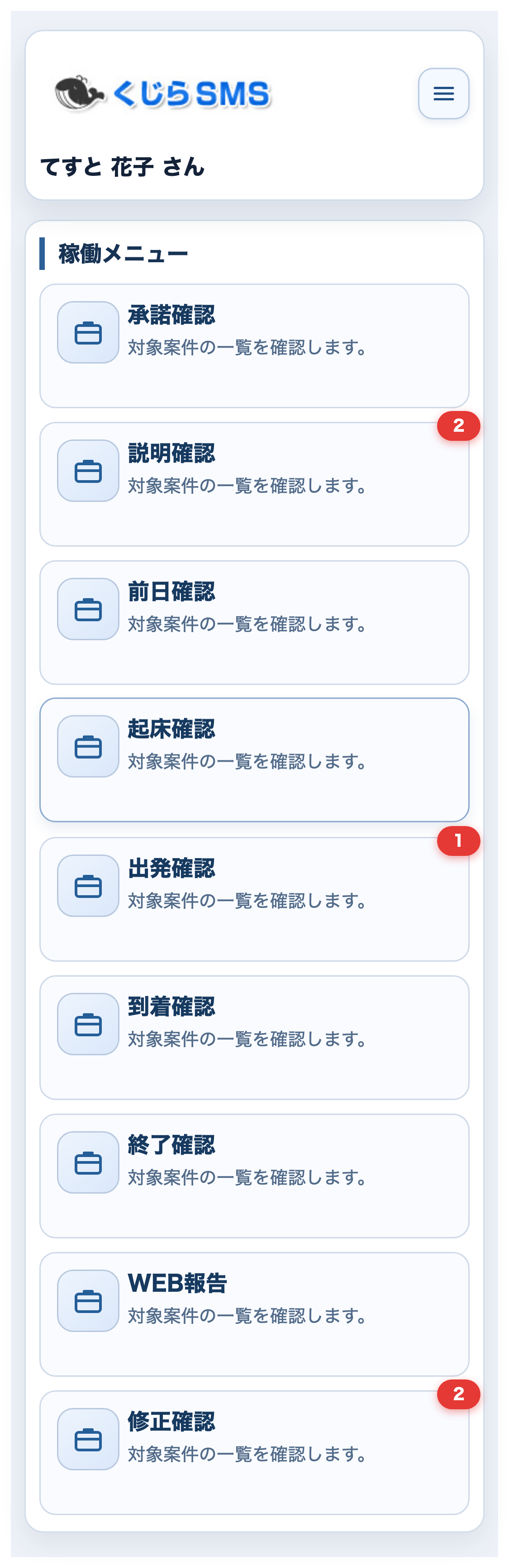The height and width of the screenshot is (1568, 509).
Task: Select 終了確認 from the menu
Action: coord(254,1176)
